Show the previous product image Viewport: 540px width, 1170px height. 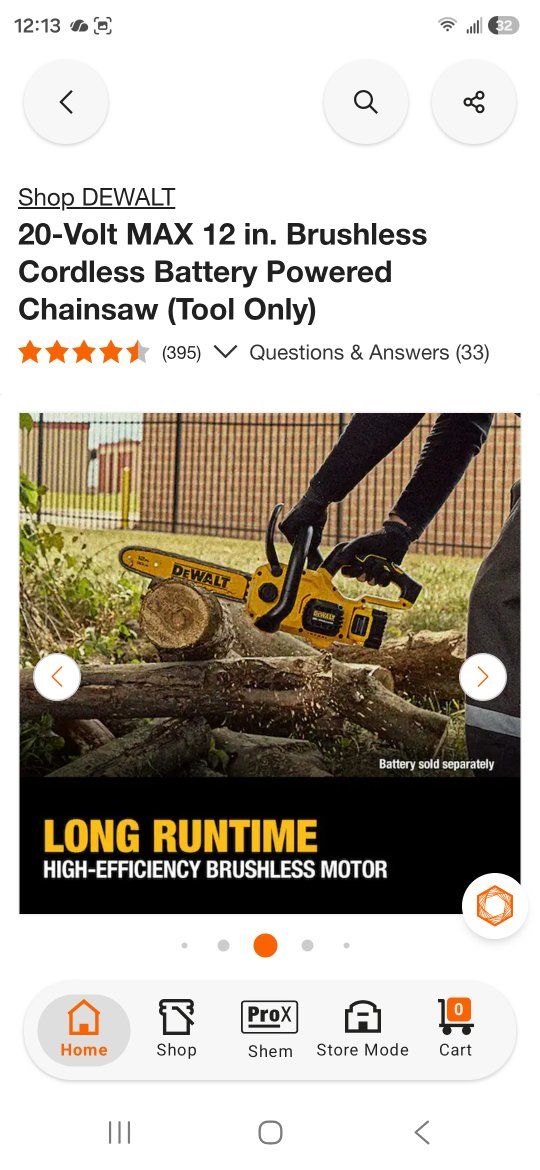click(x=57, y=677)
